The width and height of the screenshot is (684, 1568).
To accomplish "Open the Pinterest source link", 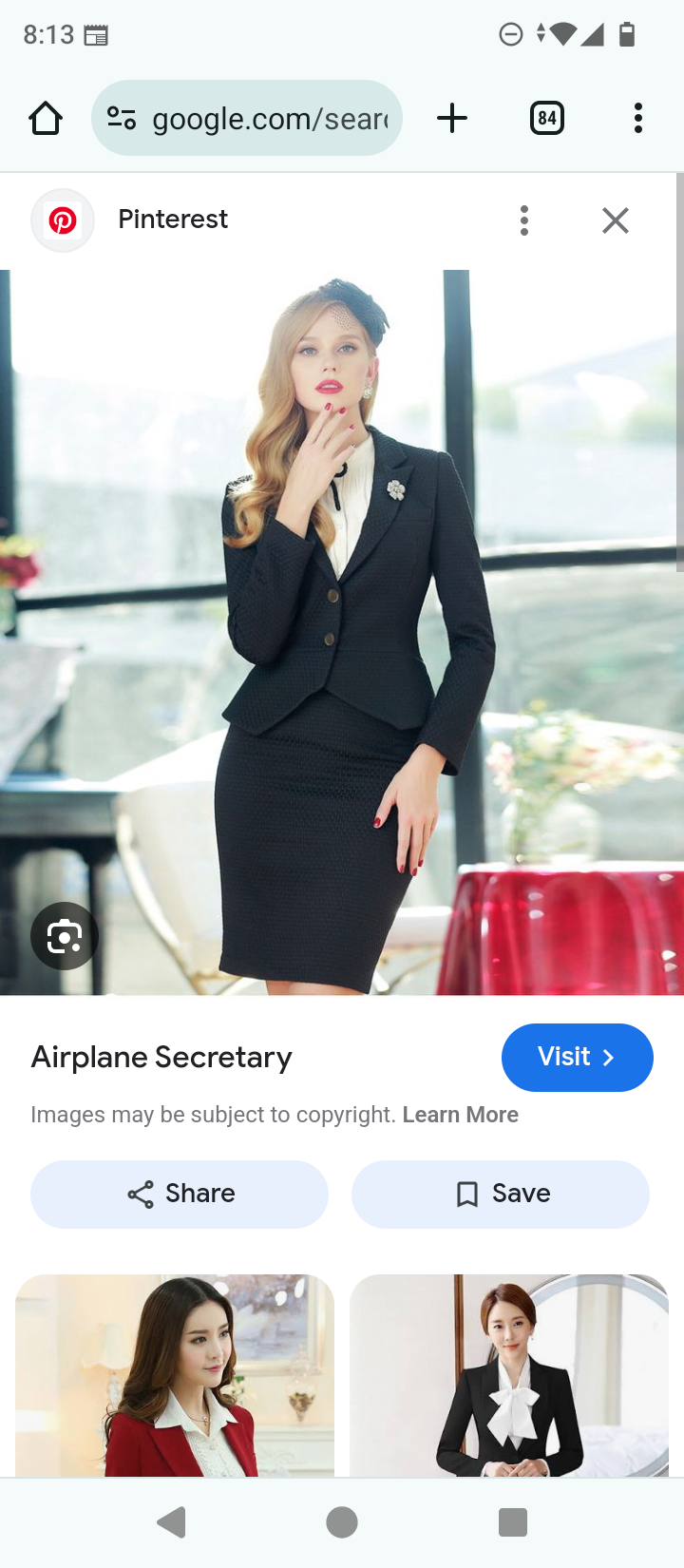I will (172, 220).
